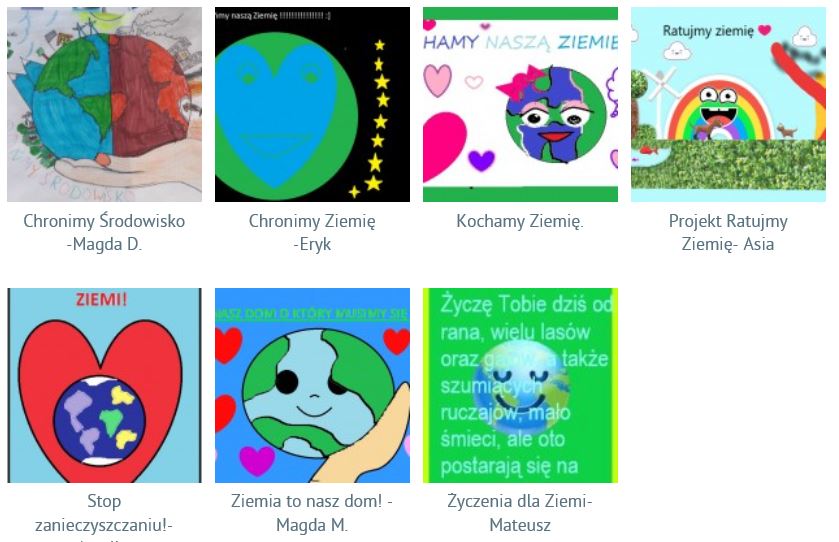Viewport: 839px width, 542px height.
Task: Open the Stop zanieczyszczaniu heart tile
Action: (x=104, y=386)
